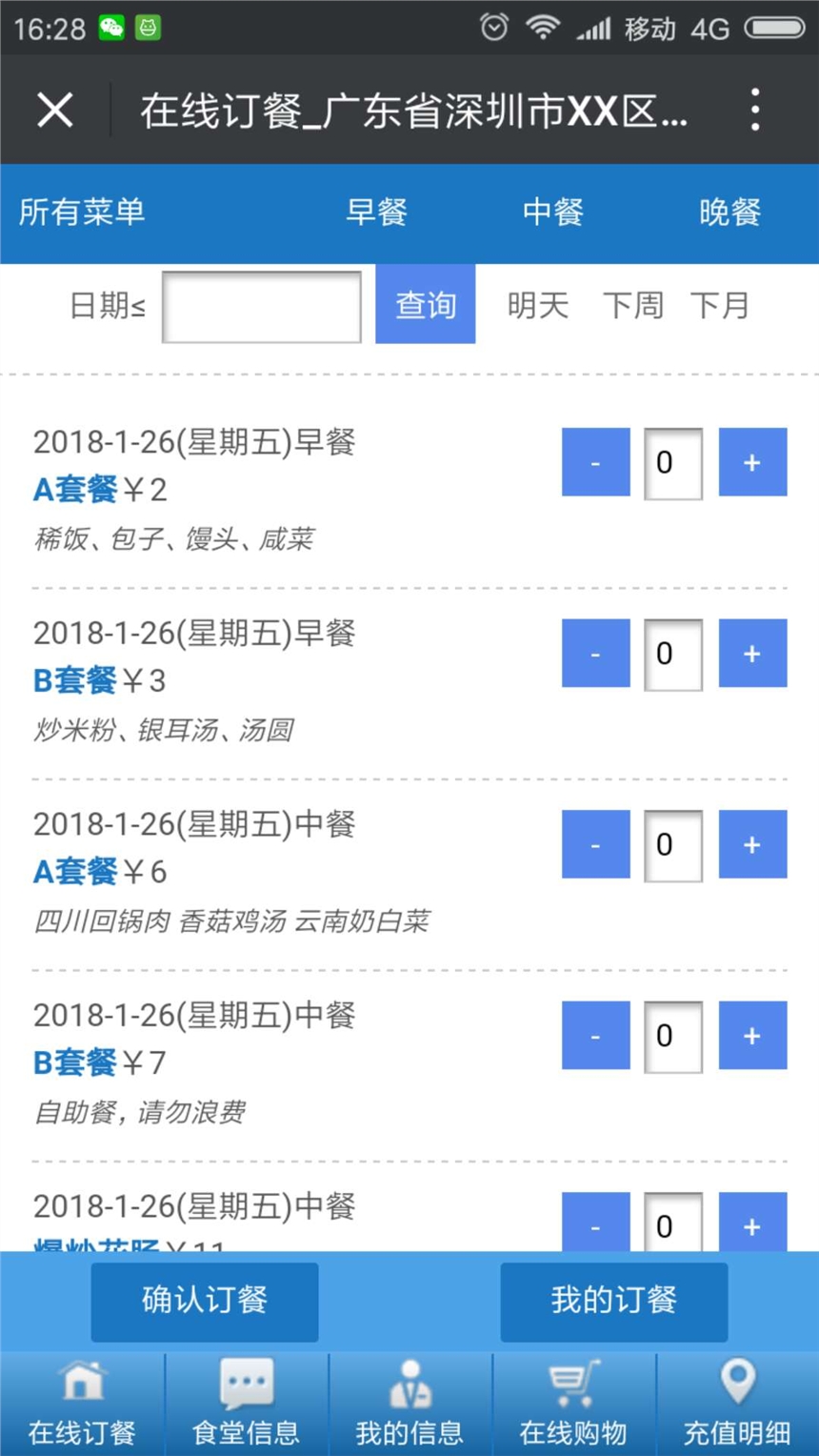The image size is (819, 1456).
Task: Choose the 下月 date filter
Action: tap(719, 305)
